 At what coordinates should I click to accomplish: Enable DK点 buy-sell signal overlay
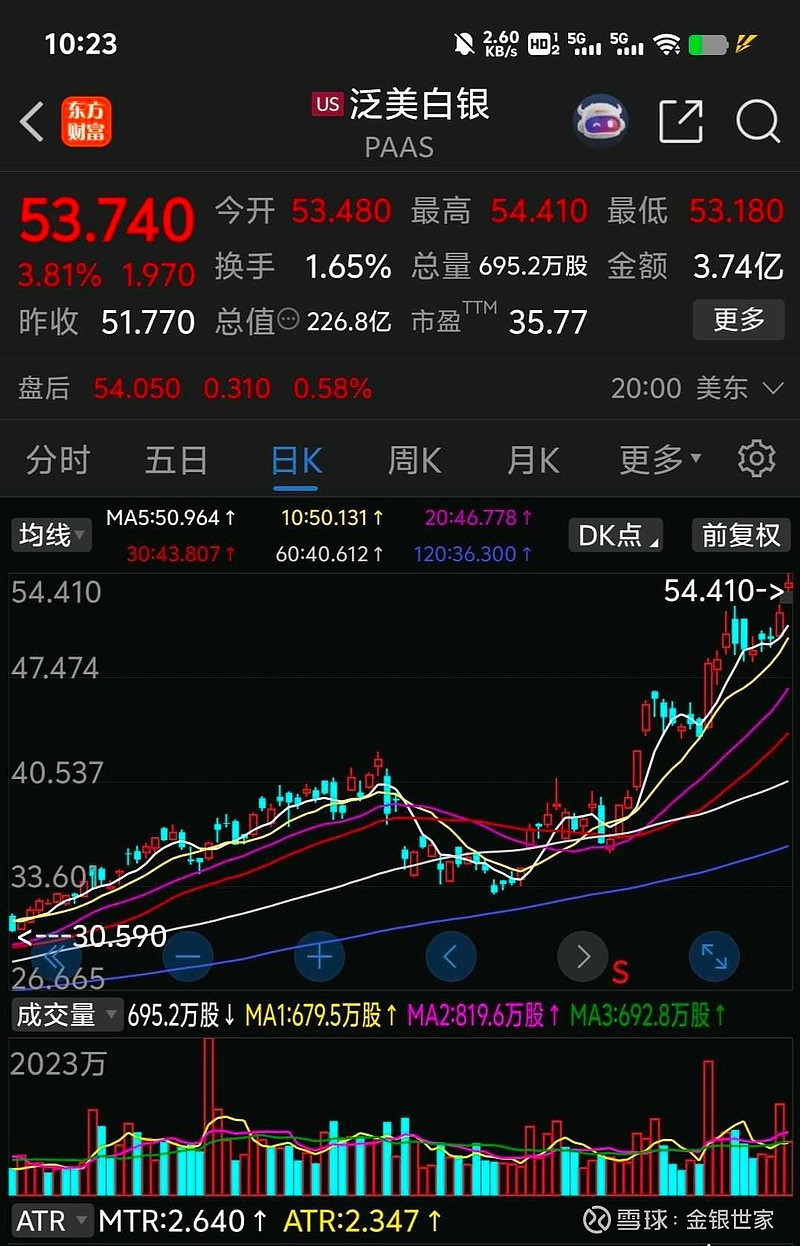point(615,535)
